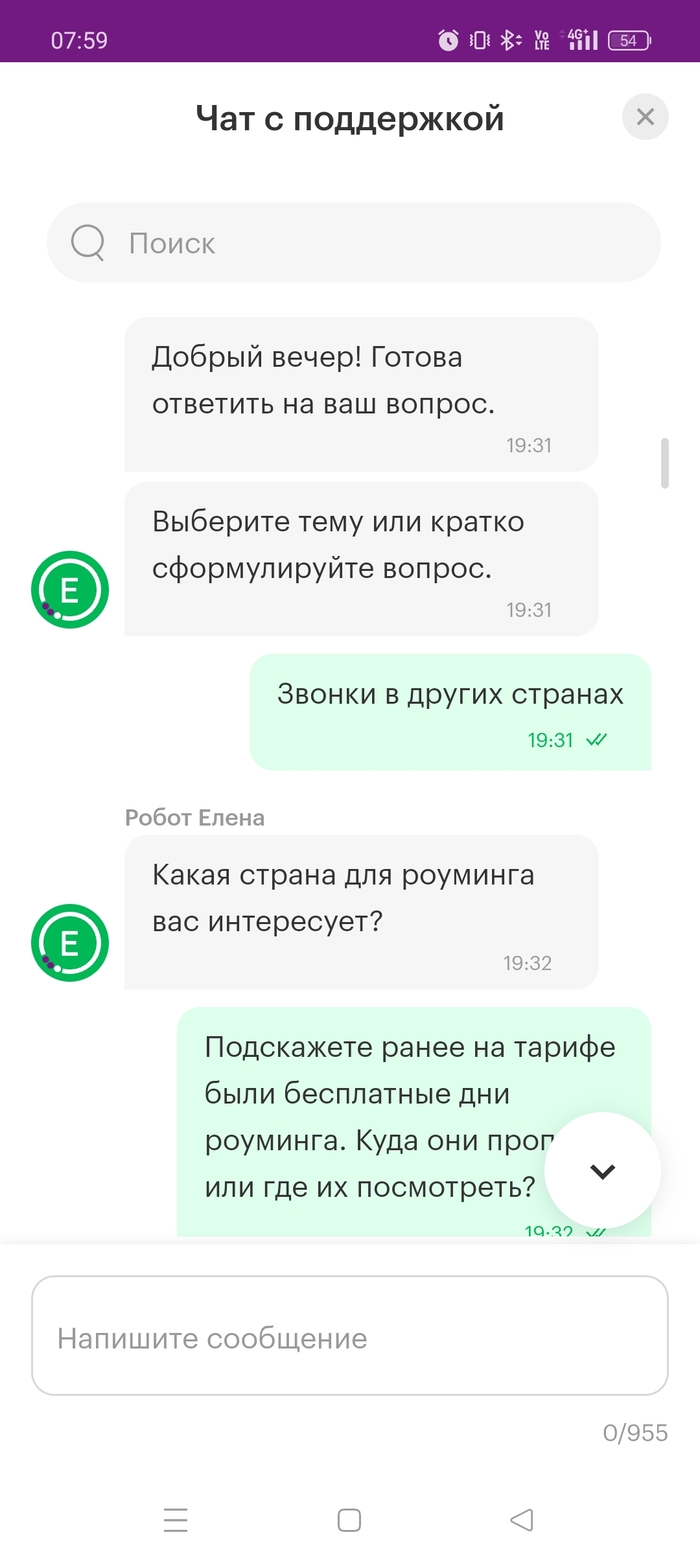Image resolution: width=700 pixels, height=1563 pixels.
Task: Go back using system navigation
Action: click(521, 1520)
